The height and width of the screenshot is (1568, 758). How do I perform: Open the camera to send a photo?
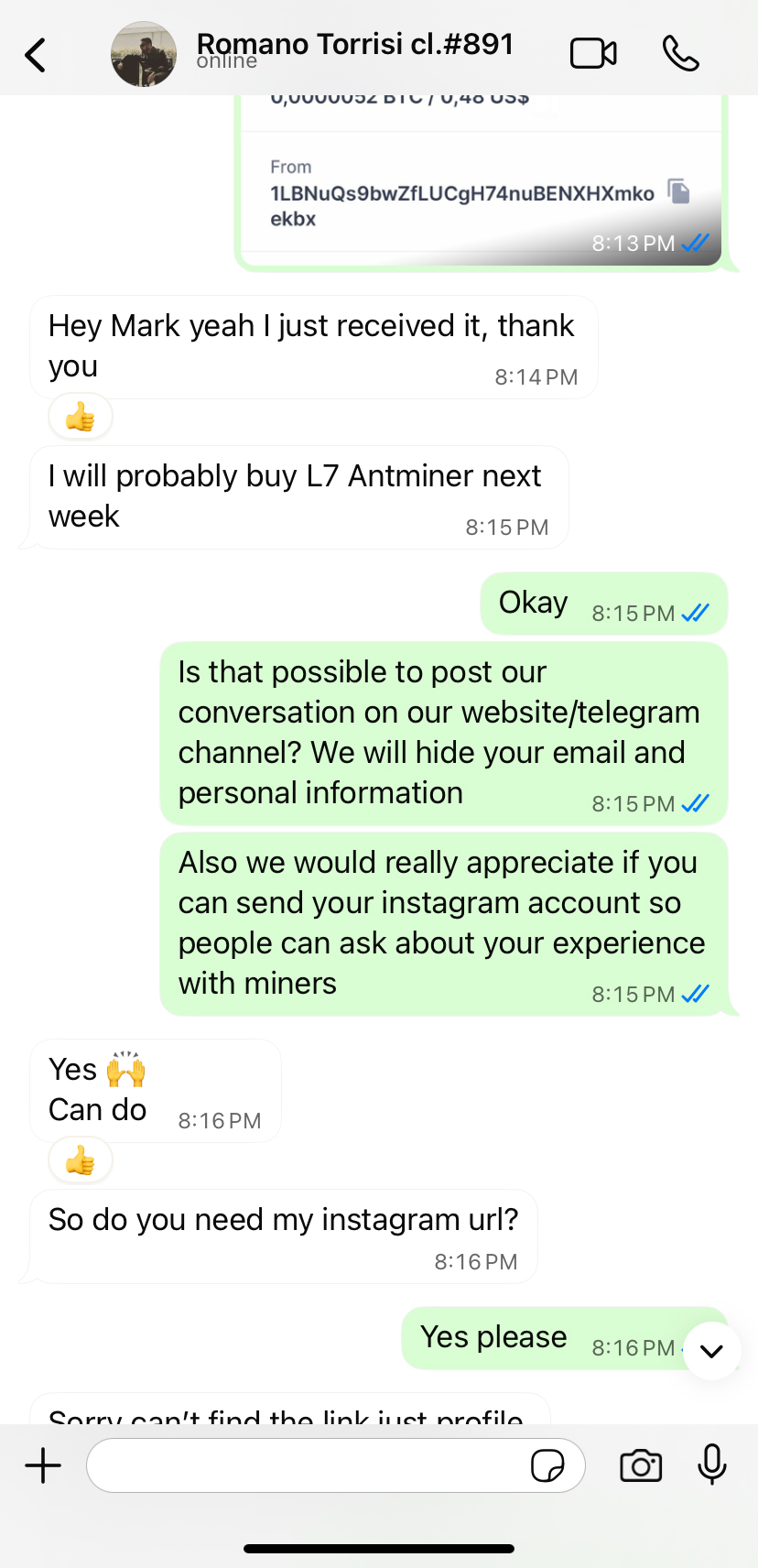click(x=641, y=1465)
